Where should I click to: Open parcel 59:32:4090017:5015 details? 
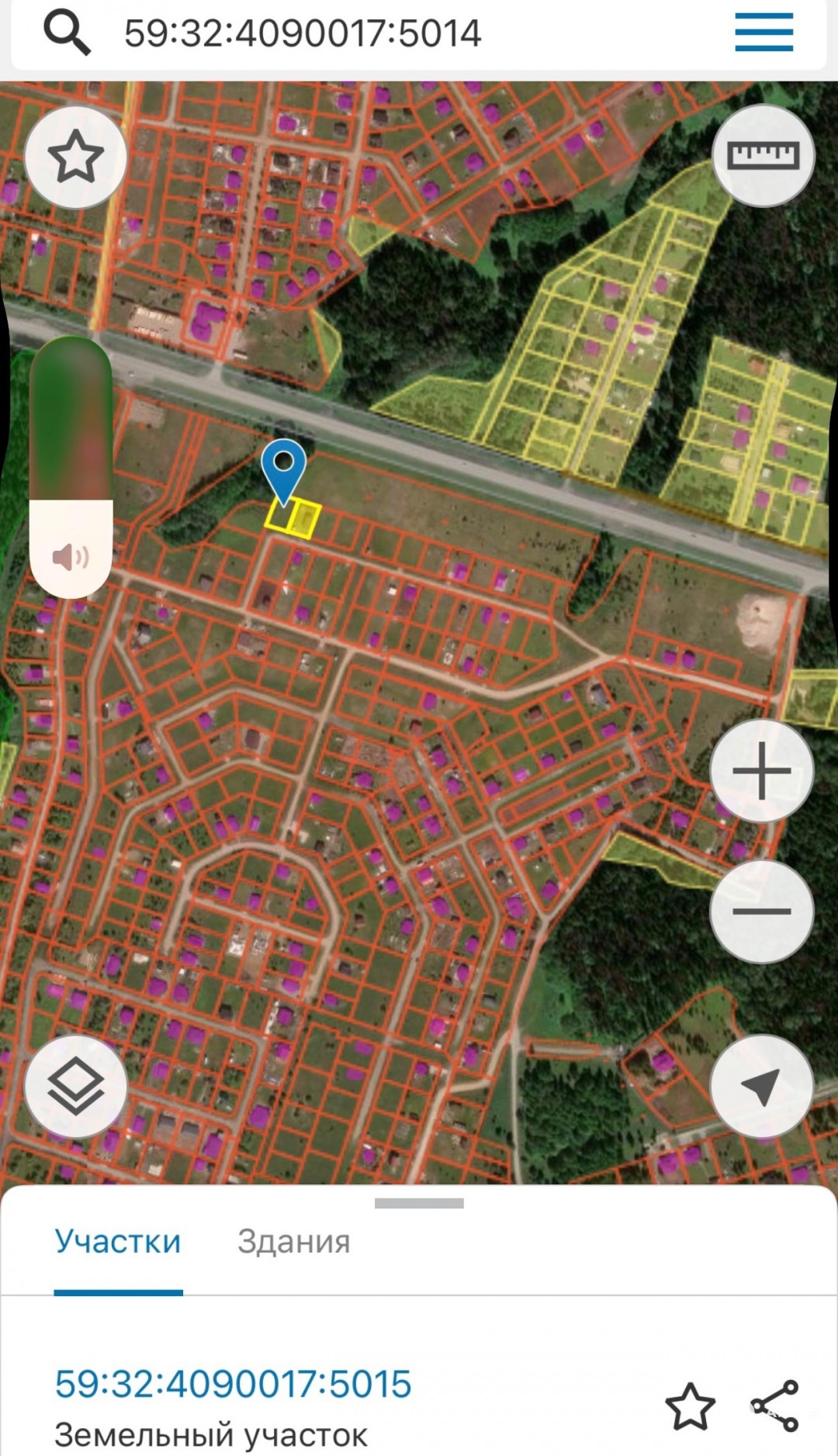(x=233, y=1385)
